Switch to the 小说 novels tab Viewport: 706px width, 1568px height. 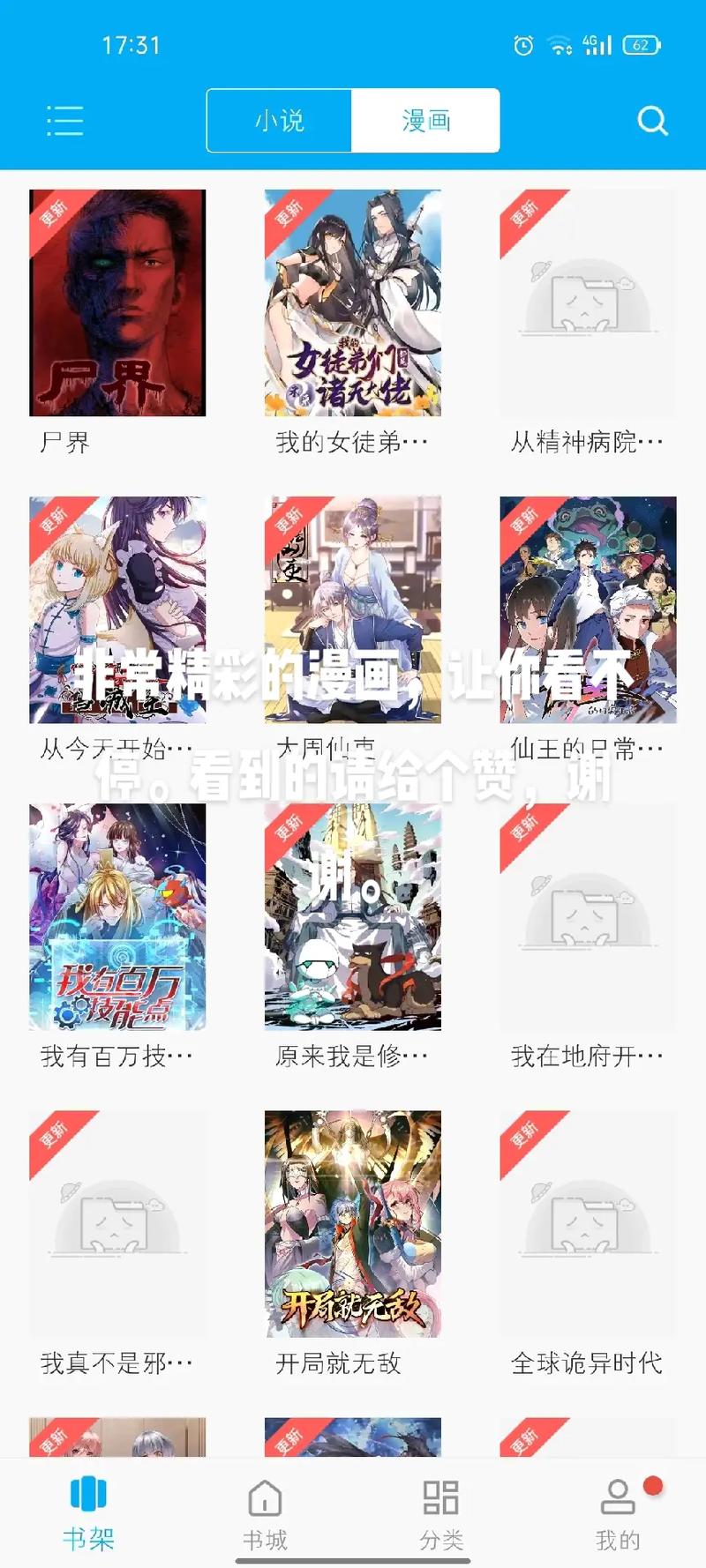pyautogui.click(x=279, y=121)
